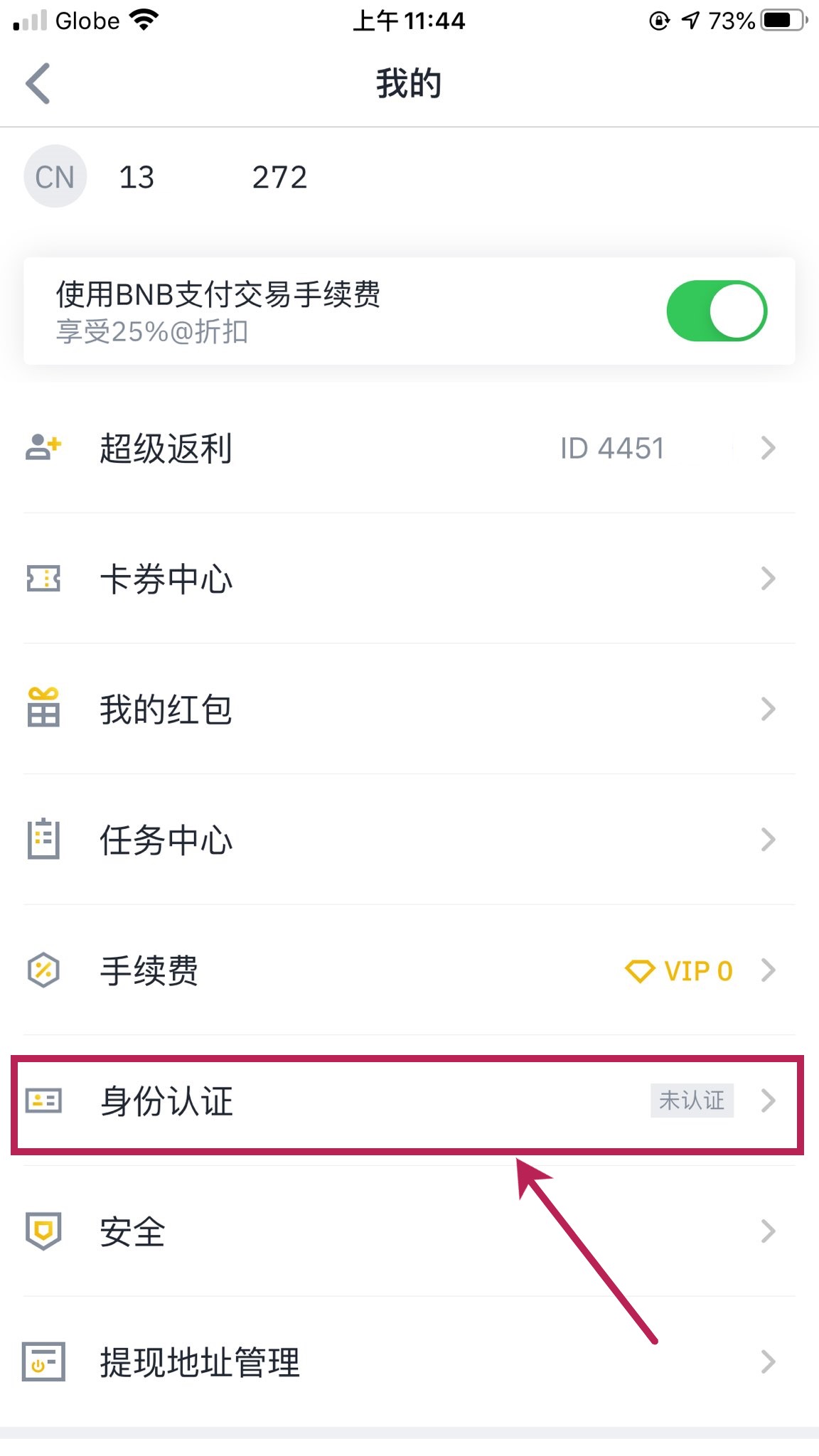This screenshot has width=819, height=1456.
Task: Tap the CN profile avatar
Action: click(55, 176)
